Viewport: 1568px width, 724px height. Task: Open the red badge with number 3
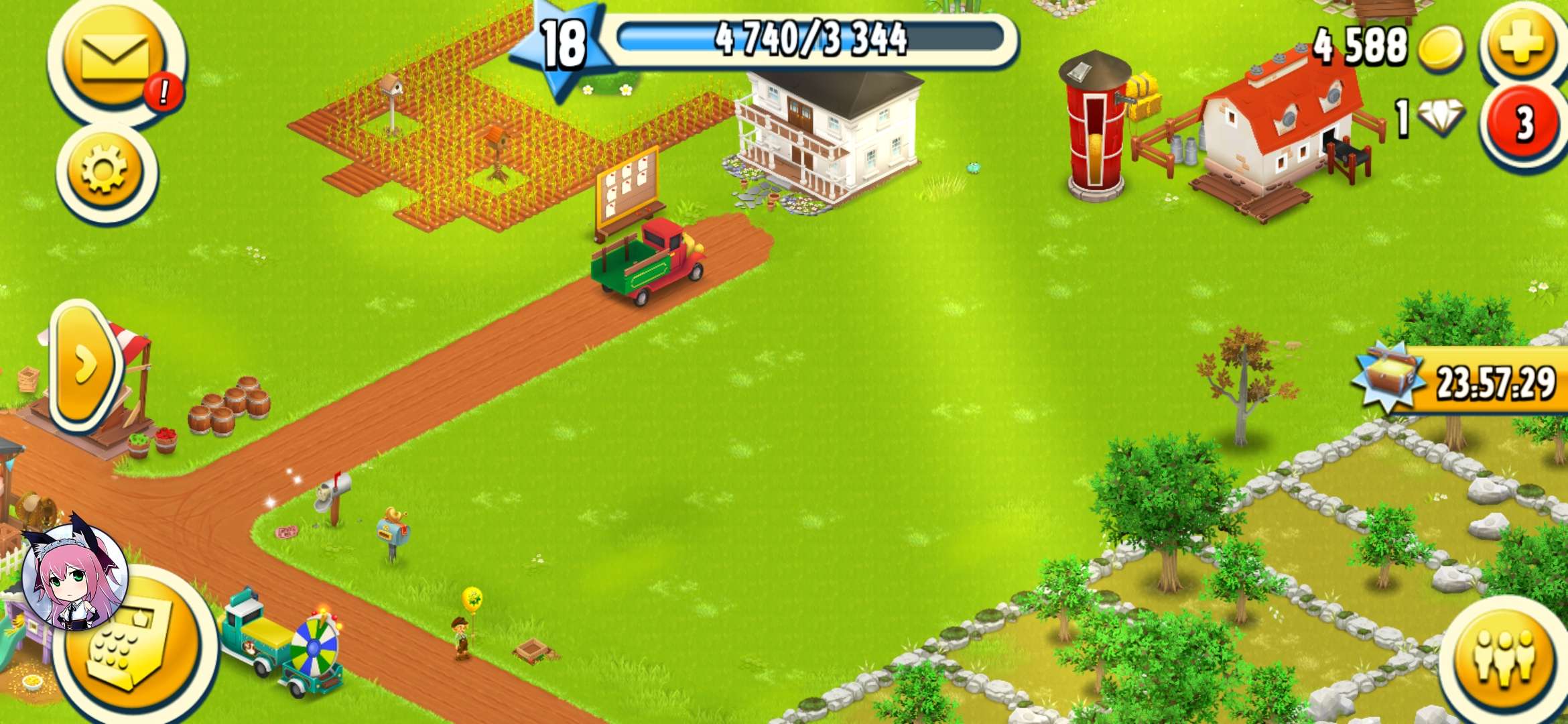1522,123
